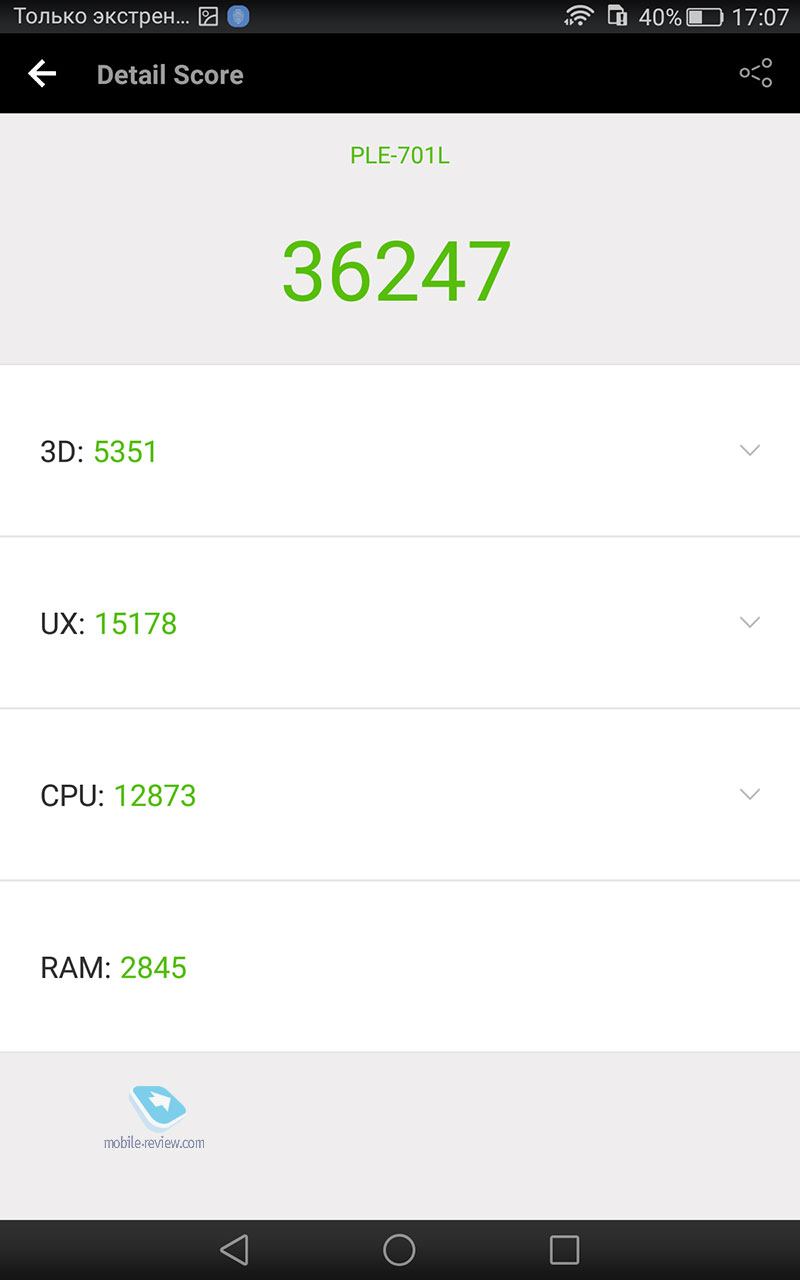
Task: Share the benchmark detail score
Action: [755, 73]
